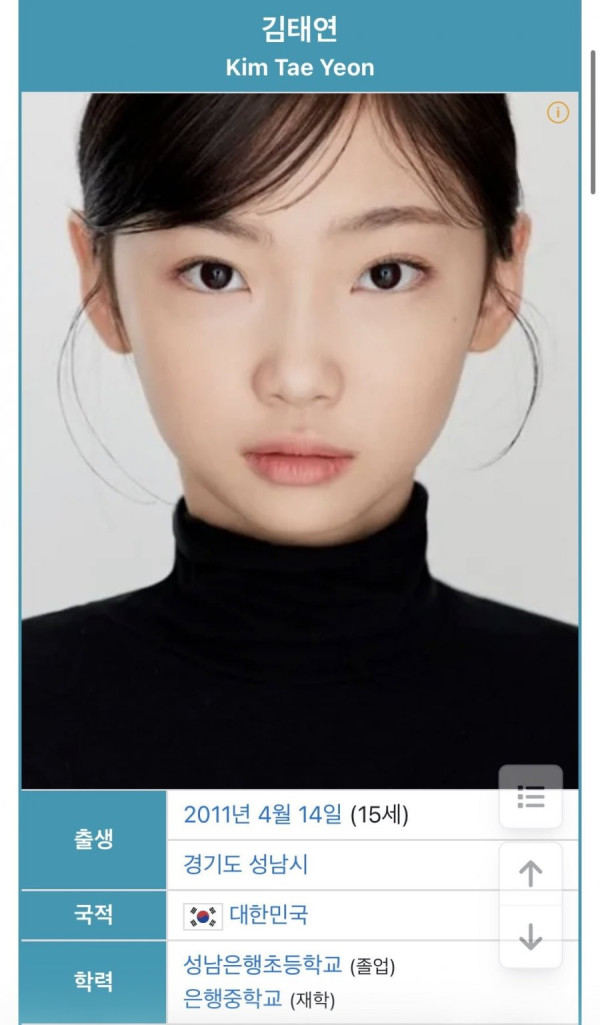Jump to bottom with the down arrow
Image resolution: width=600 pixels, height=1025 pixels.
[x=531, y=937]
